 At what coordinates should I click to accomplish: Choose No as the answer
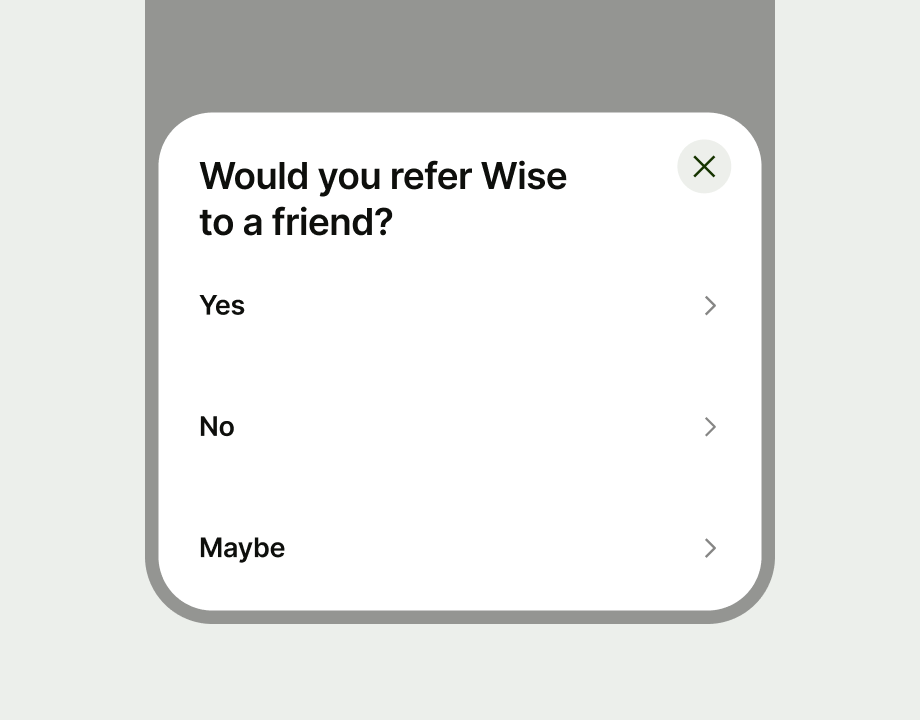(458, 427)
